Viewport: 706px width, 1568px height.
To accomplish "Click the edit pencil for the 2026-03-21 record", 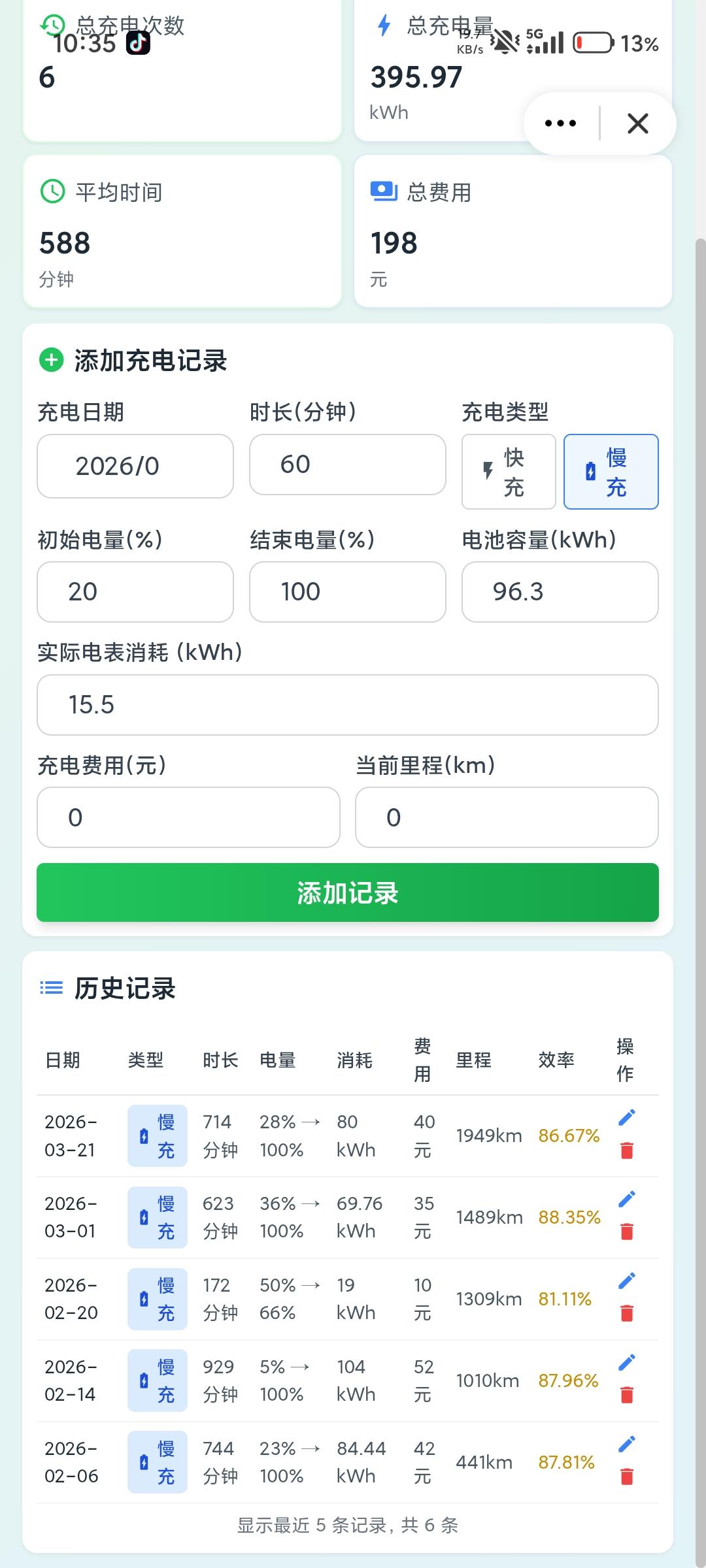I will point(627,1116).
